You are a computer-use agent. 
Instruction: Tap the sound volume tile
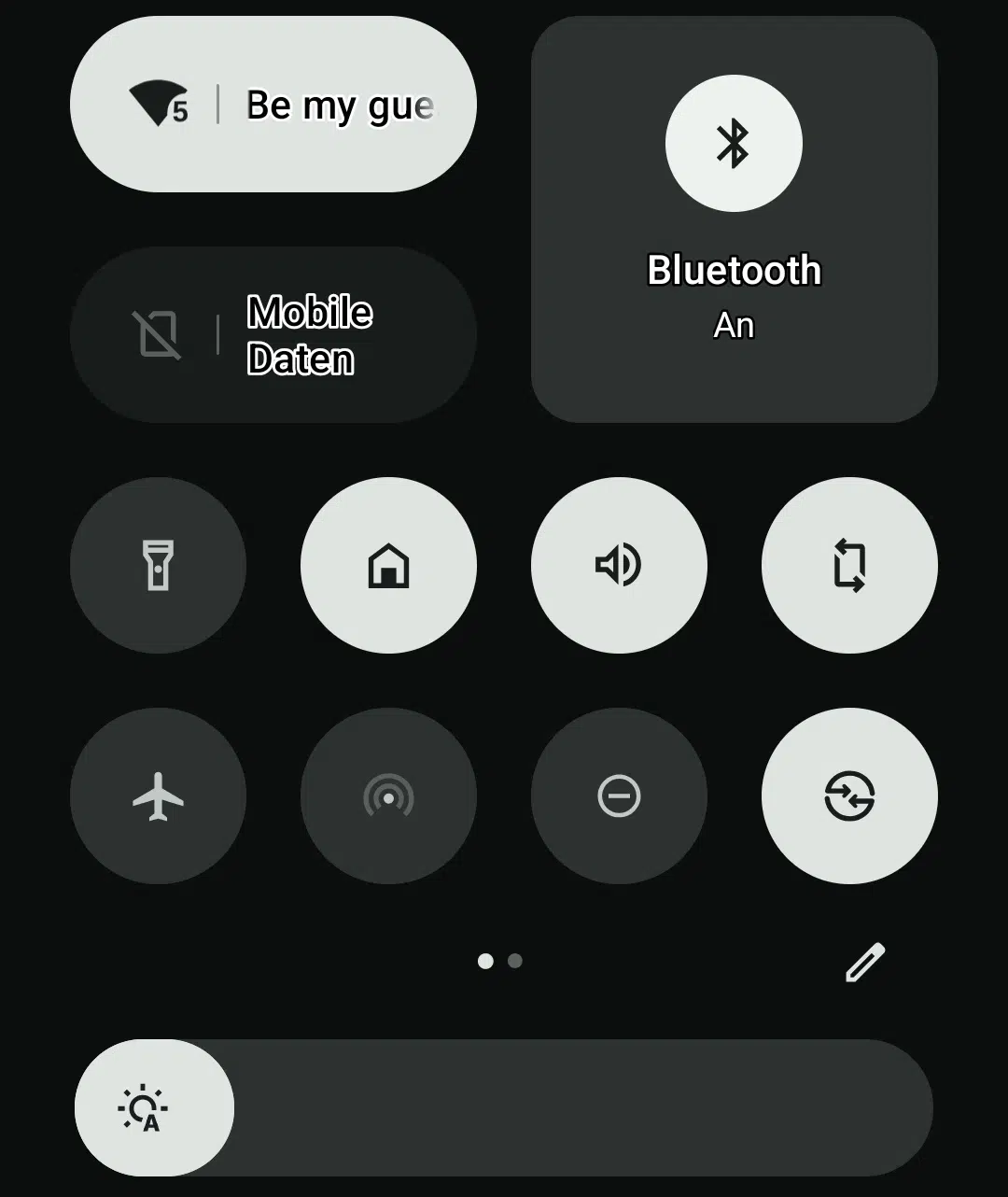(619, 565)
